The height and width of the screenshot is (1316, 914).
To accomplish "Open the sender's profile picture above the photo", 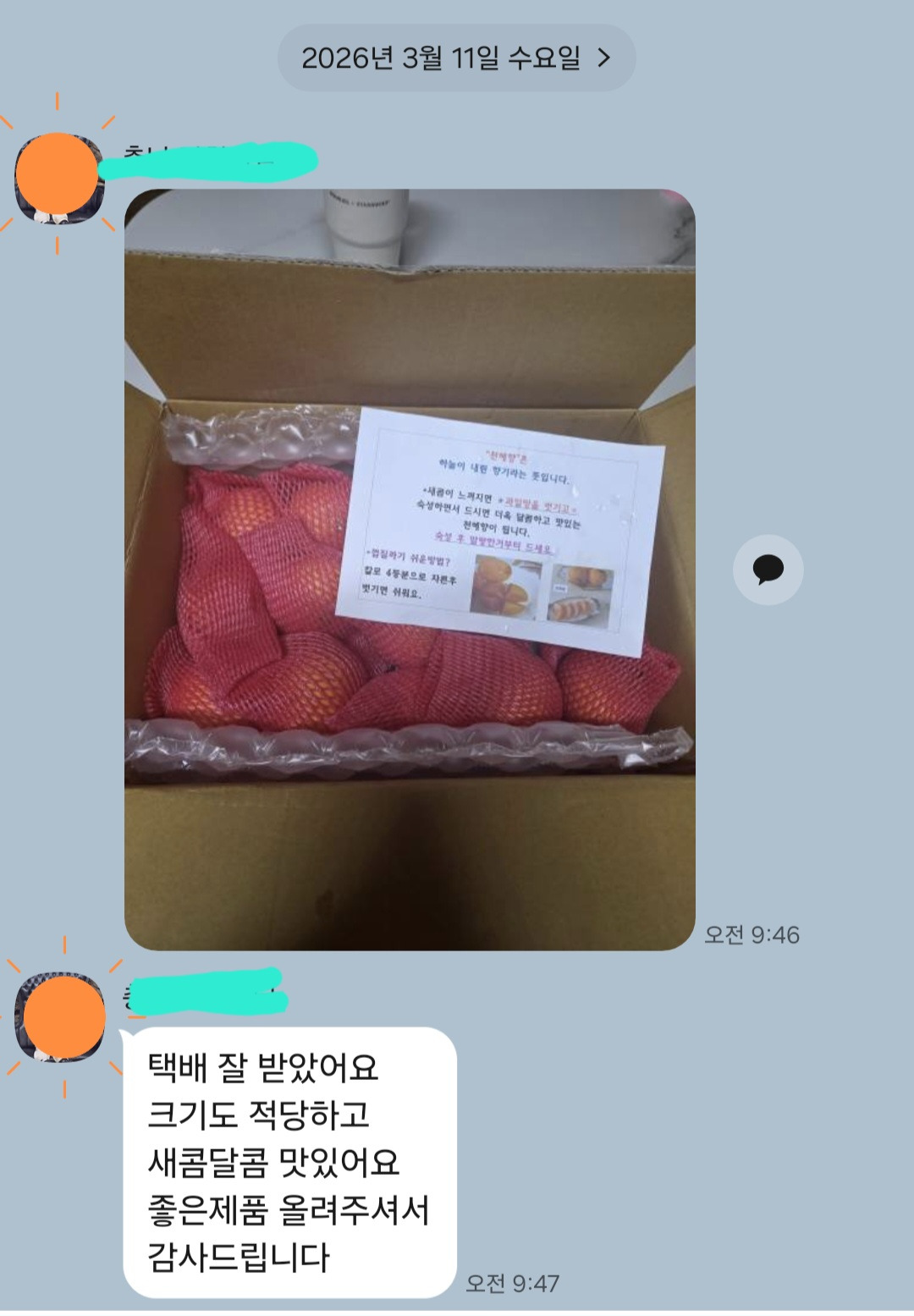I will pos(58,174).
